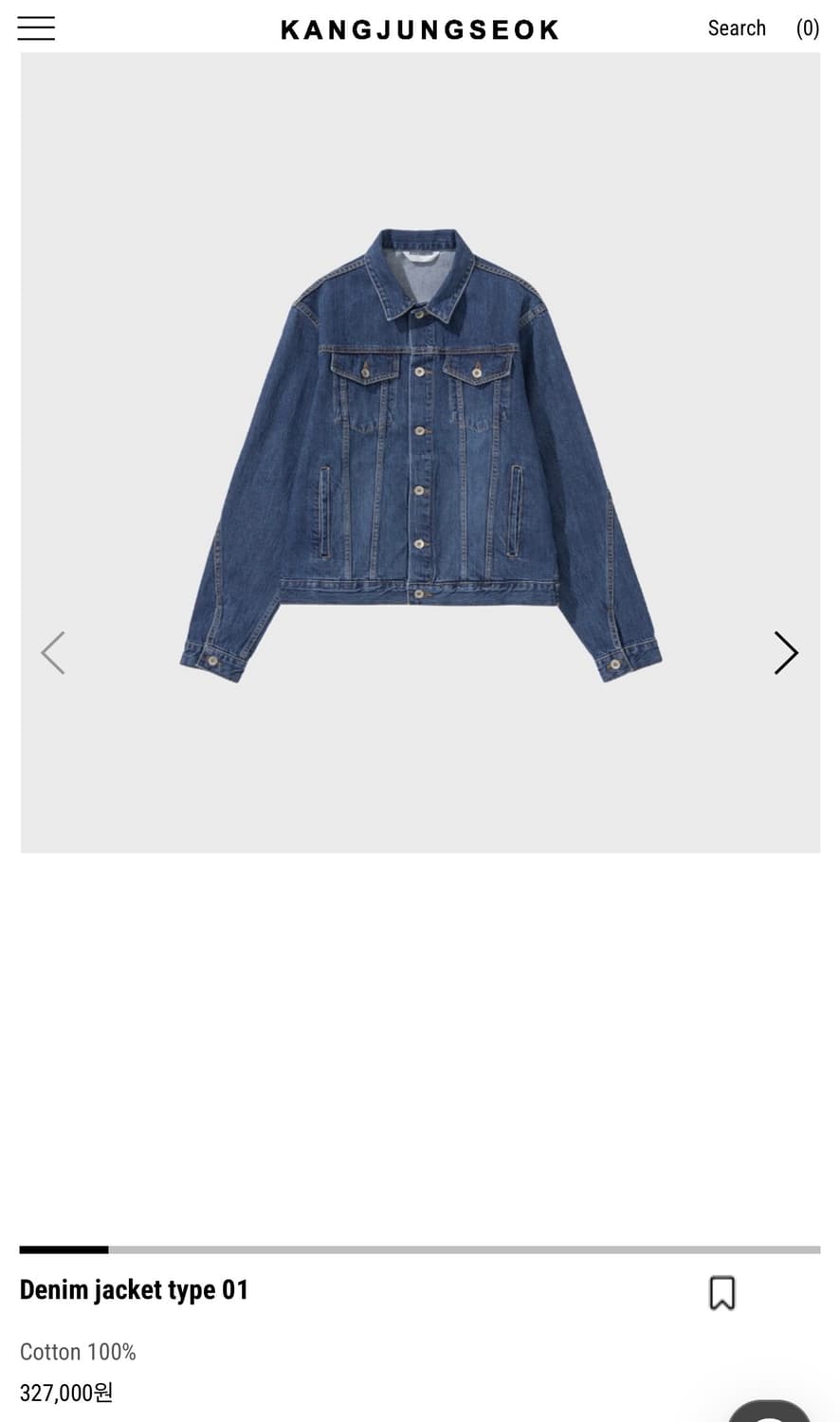Return home via KANGJUNGSEOK logo
Viewport: 840px width, 1422px height.
[x=420, y=28]
